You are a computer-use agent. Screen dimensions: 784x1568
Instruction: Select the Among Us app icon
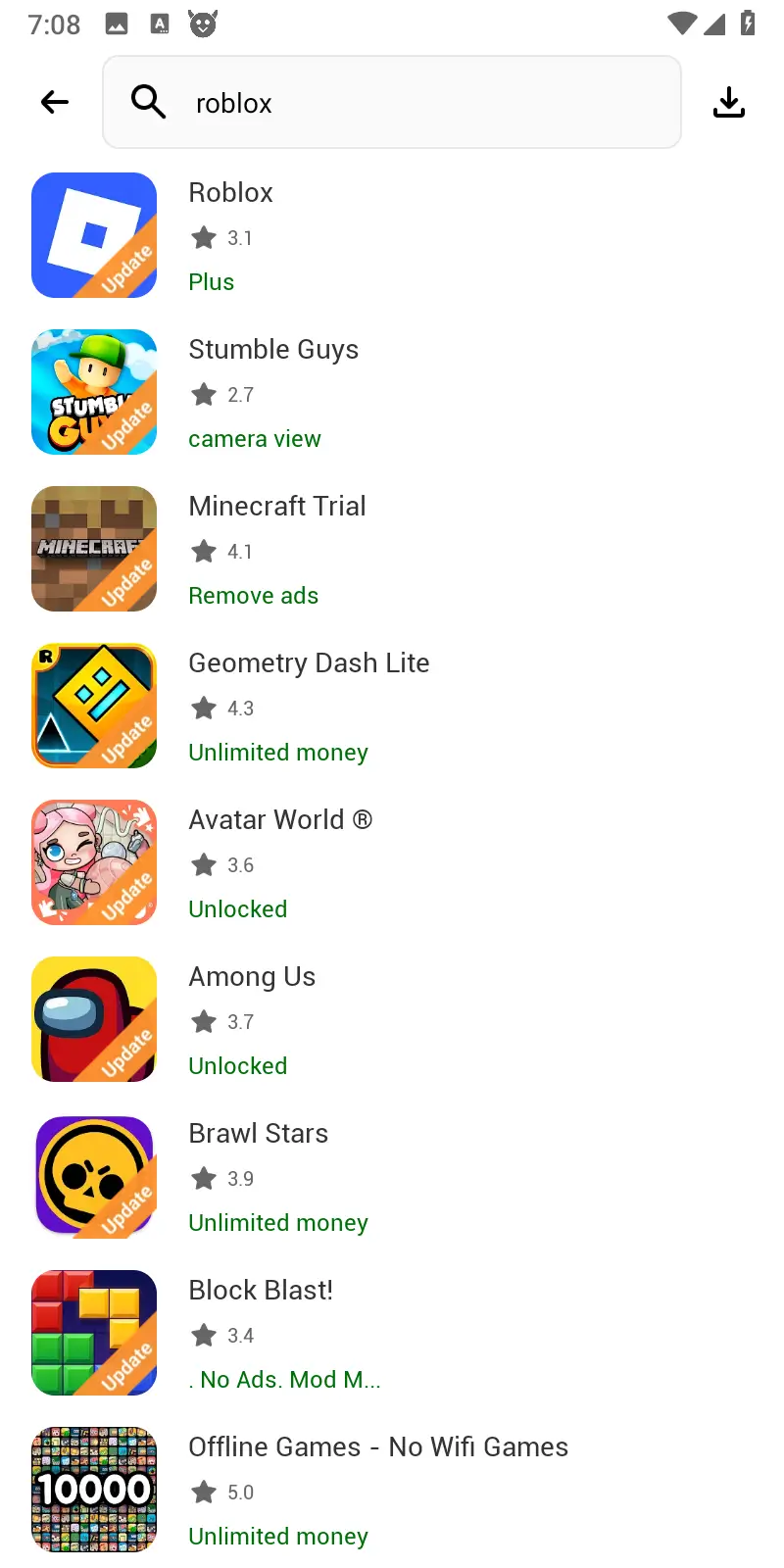(94, 1019)
